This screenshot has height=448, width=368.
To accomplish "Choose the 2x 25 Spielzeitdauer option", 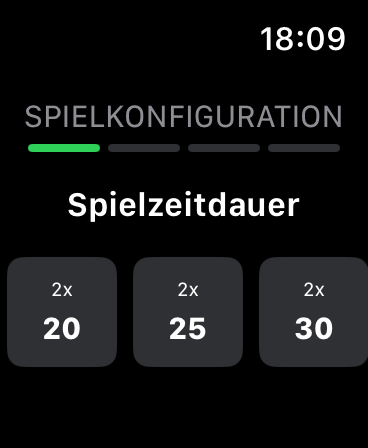I will 188,312.
